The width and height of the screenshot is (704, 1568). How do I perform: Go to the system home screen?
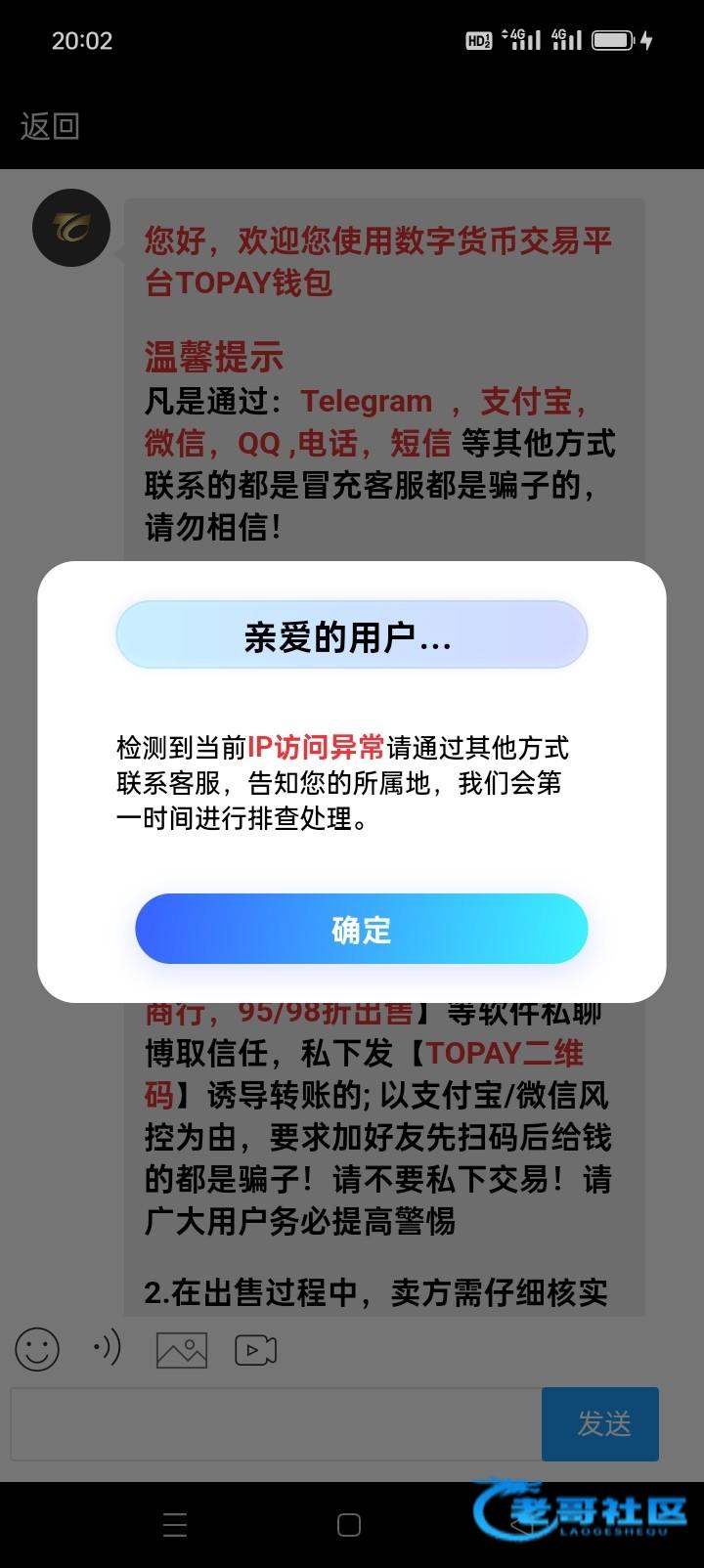[349, 1525]
